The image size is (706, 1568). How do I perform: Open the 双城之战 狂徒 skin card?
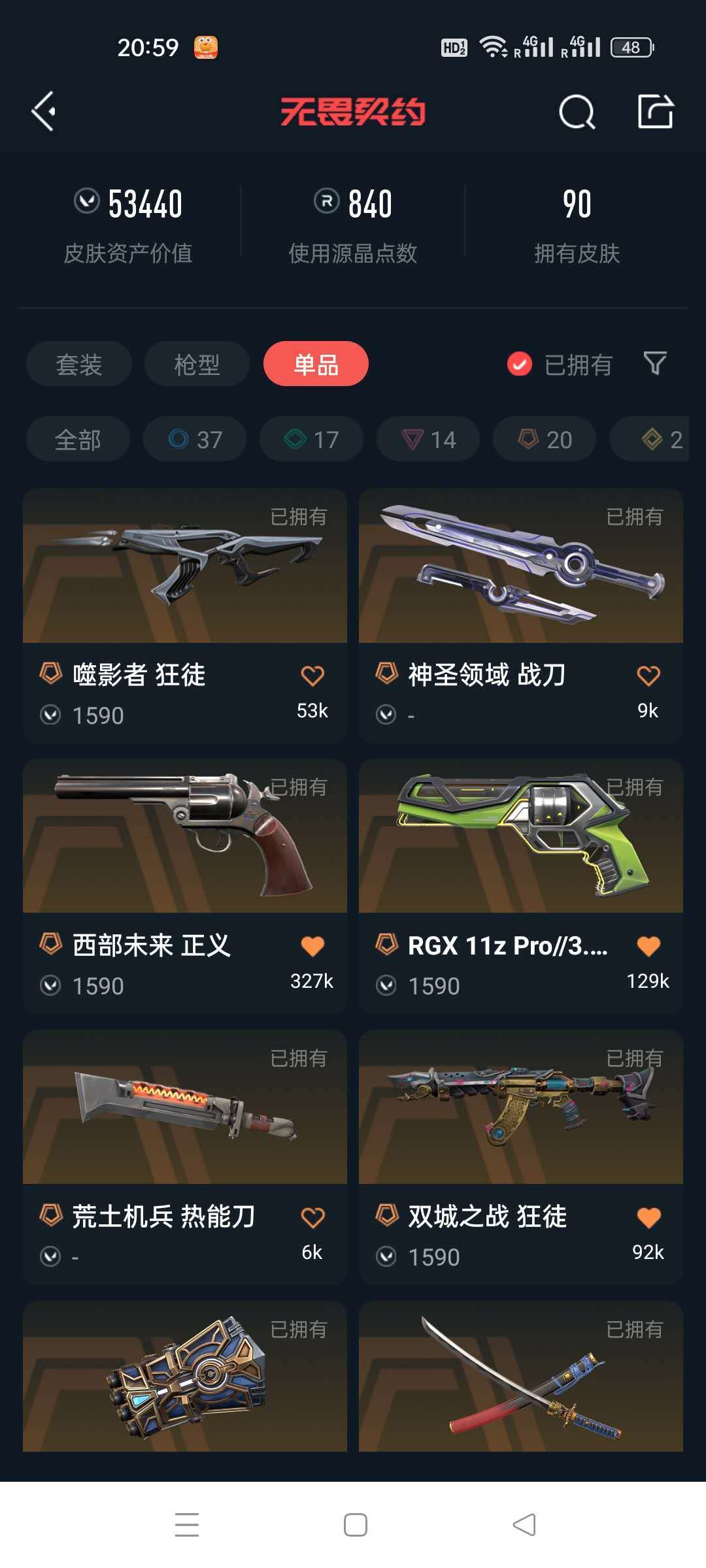click(521, 1157)
